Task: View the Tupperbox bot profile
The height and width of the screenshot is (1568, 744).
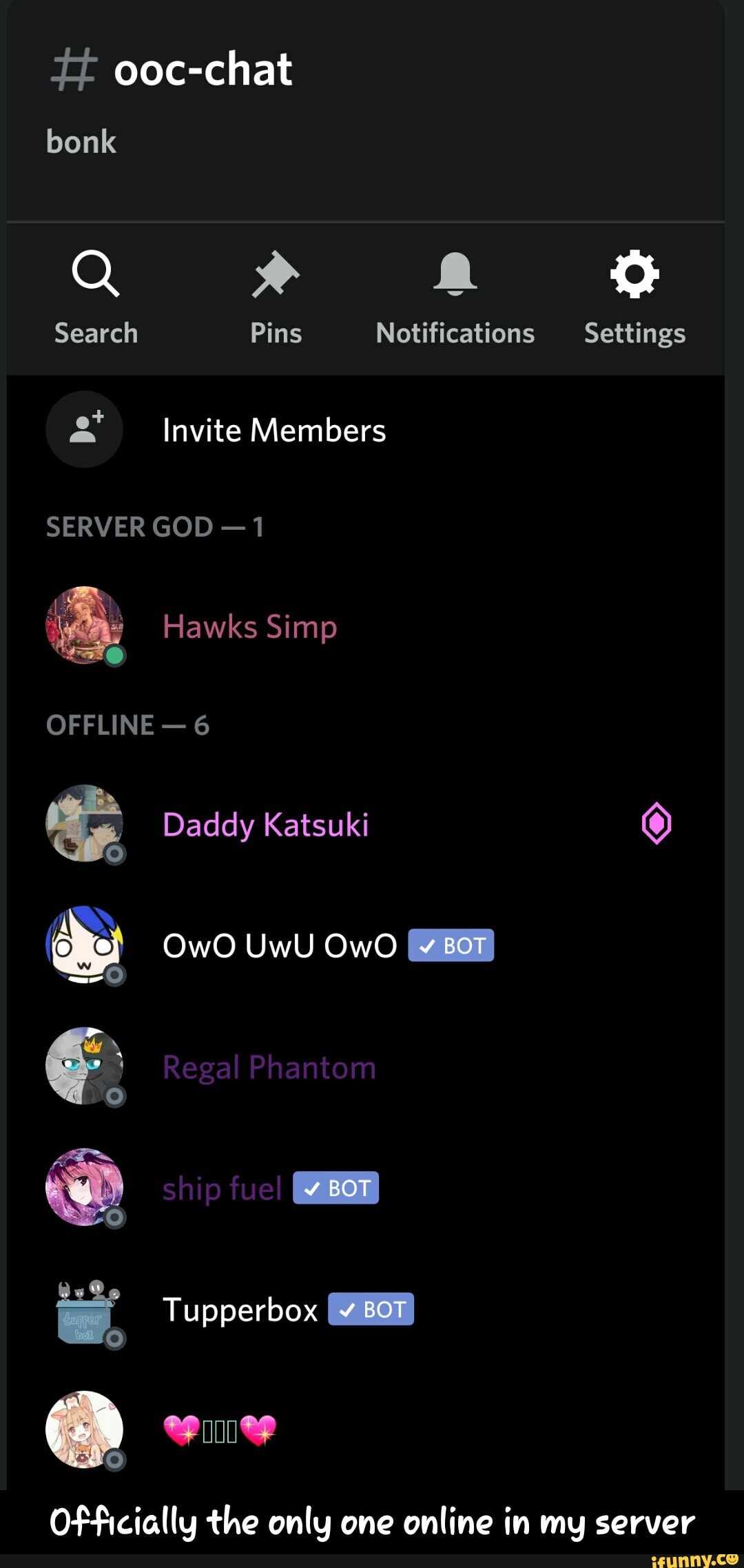Action: pos(240,1310)
